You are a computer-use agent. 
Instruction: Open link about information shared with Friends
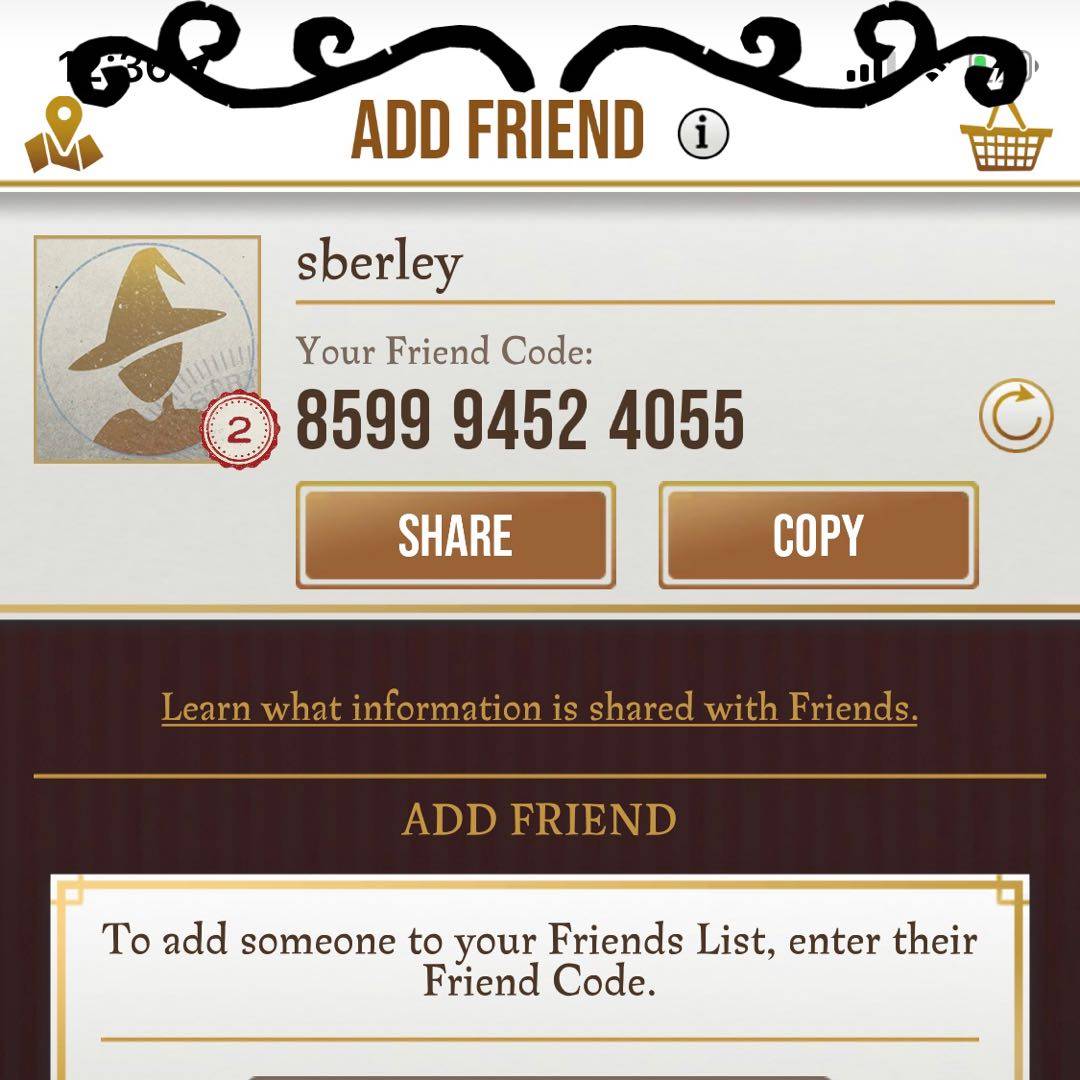[539, 708]
